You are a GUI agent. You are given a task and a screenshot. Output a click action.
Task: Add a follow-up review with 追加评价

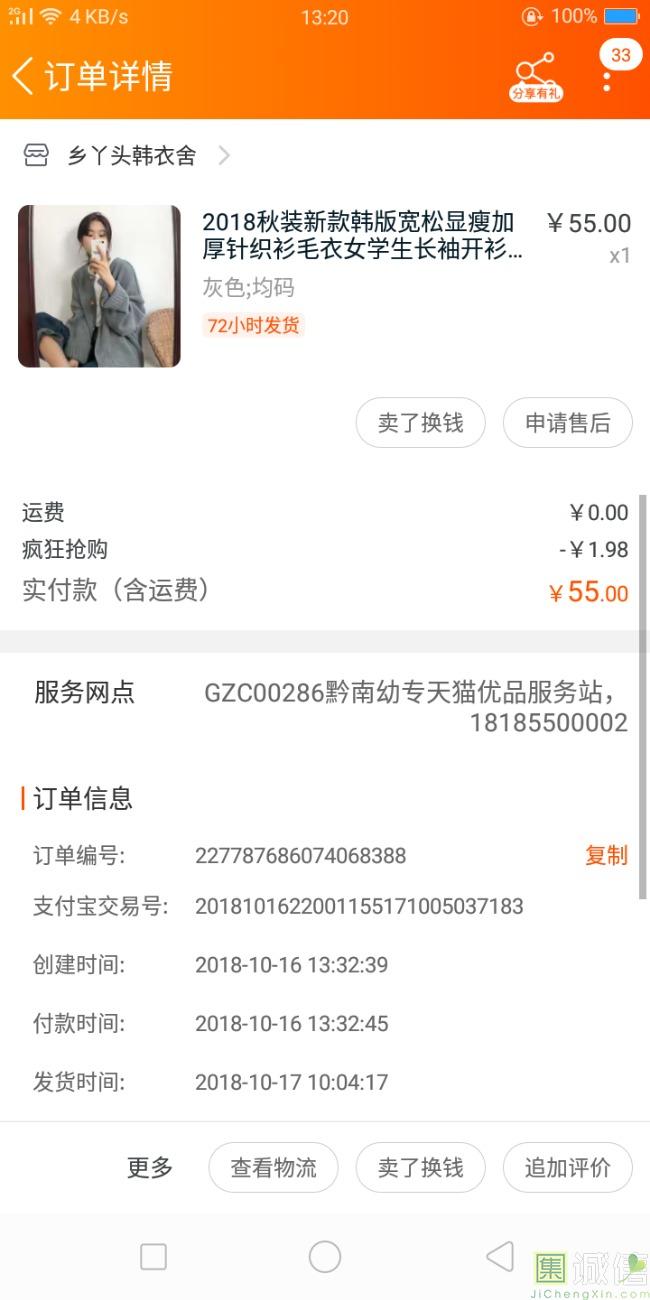[x=567, y=1167]
